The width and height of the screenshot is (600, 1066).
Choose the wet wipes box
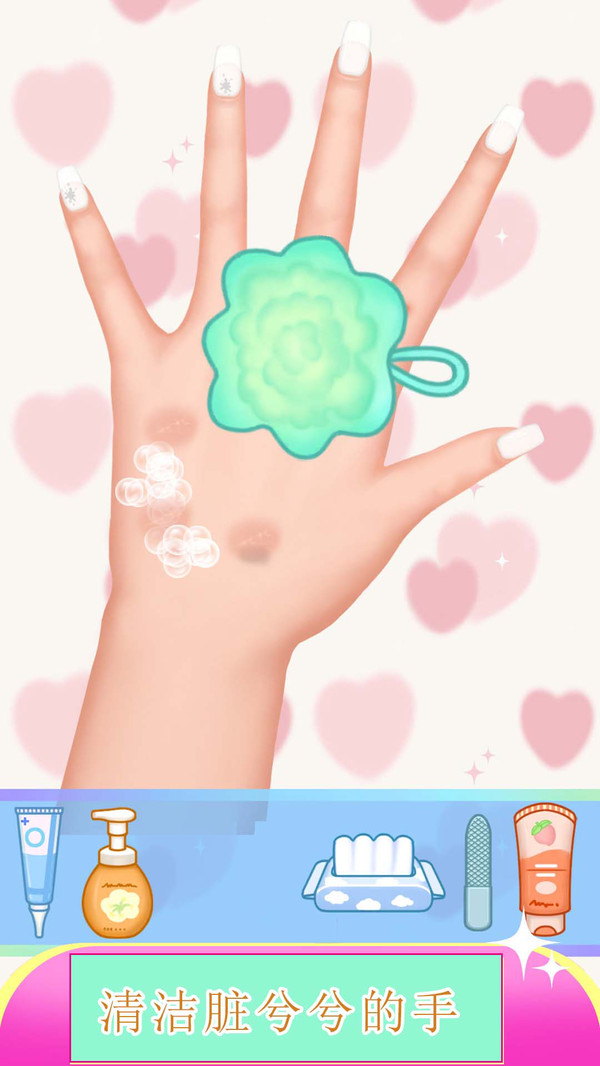373,874
